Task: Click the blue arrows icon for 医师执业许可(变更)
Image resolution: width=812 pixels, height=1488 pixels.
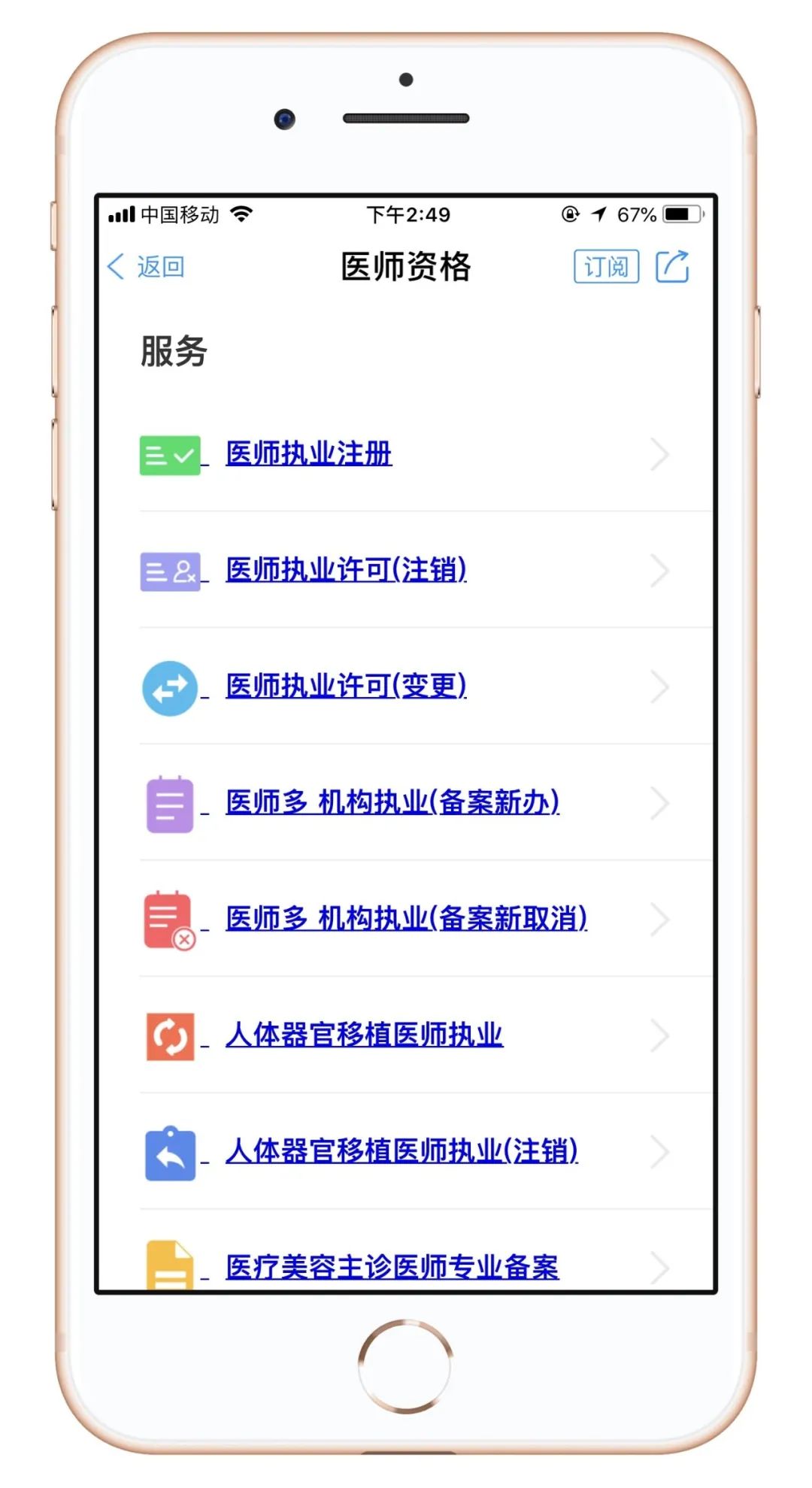Action: pos(170,688)
